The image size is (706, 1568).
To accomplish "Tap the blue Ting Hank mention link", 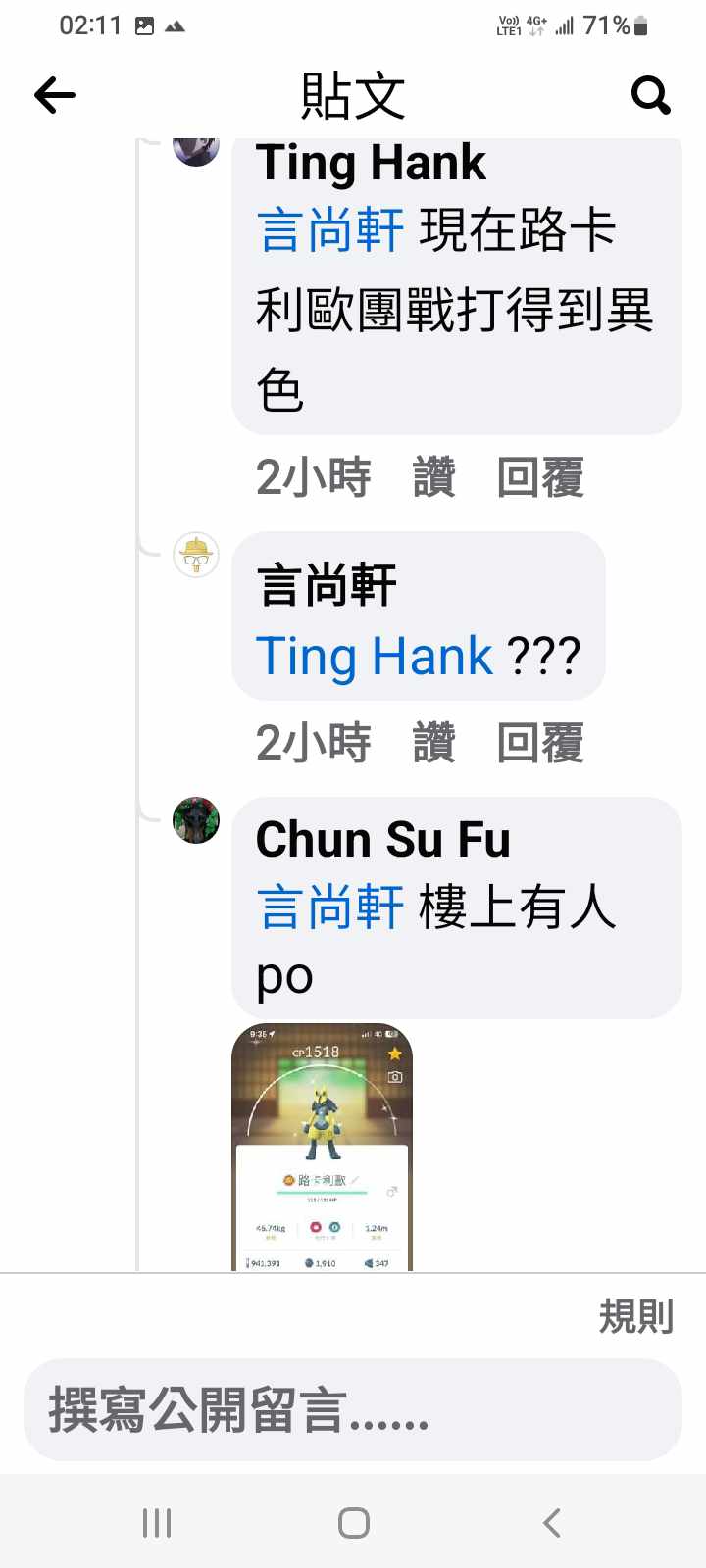I will pyautogui.click(x=374, y=656).
